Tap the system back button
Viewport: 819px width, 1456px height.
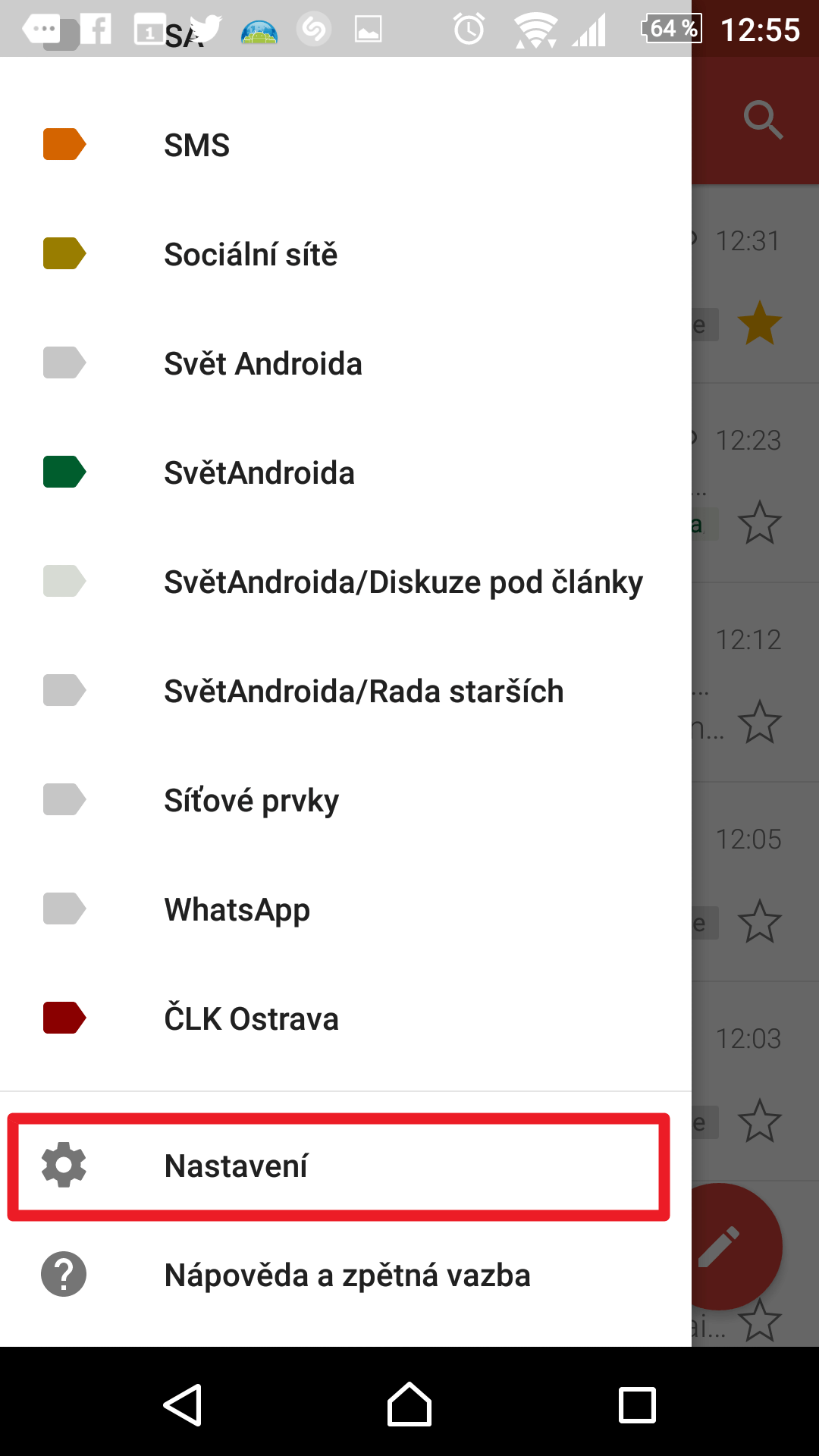183,1404
